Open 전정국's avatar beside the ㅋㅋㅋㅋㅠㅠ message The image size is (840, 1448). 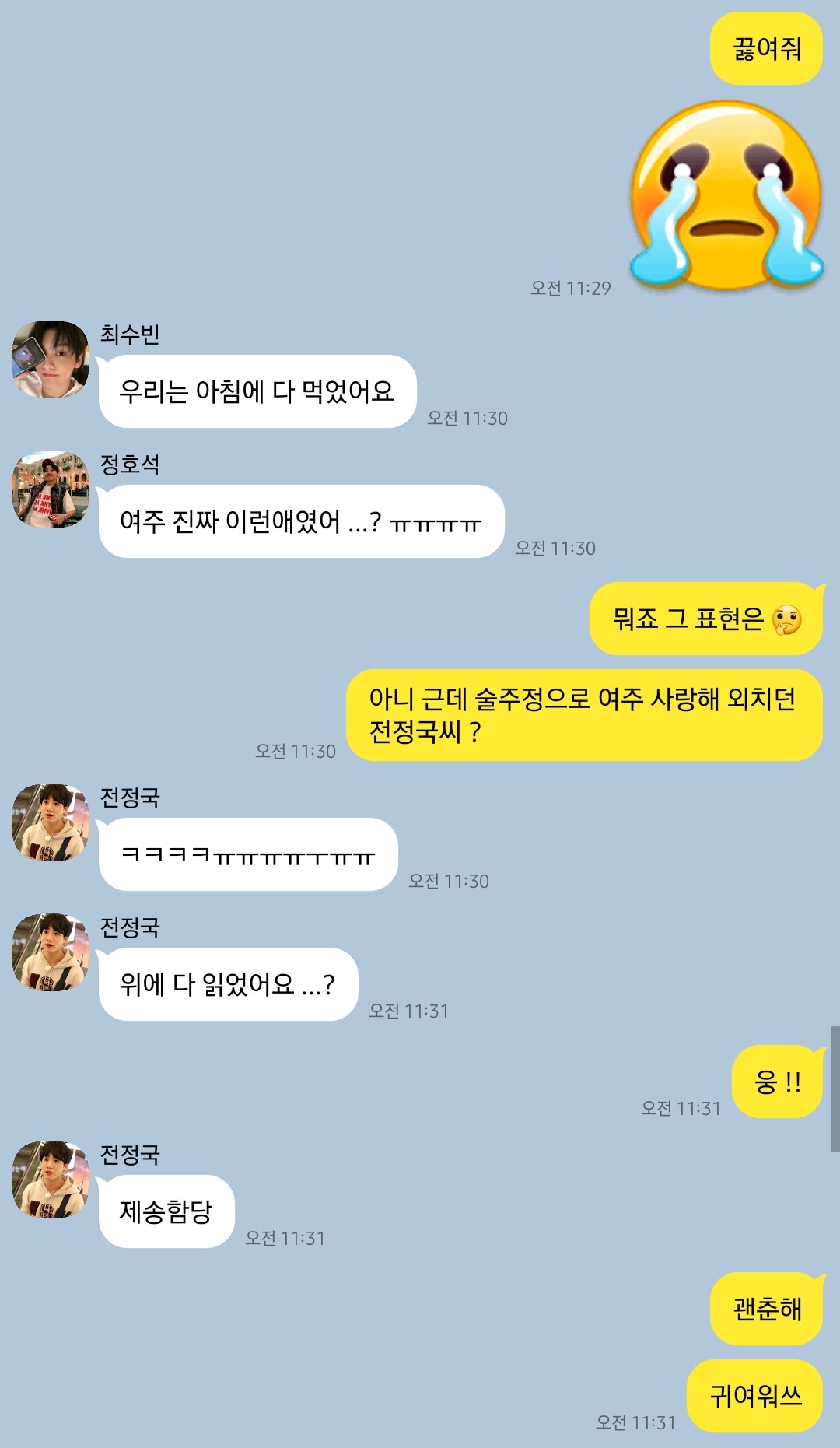51,822
